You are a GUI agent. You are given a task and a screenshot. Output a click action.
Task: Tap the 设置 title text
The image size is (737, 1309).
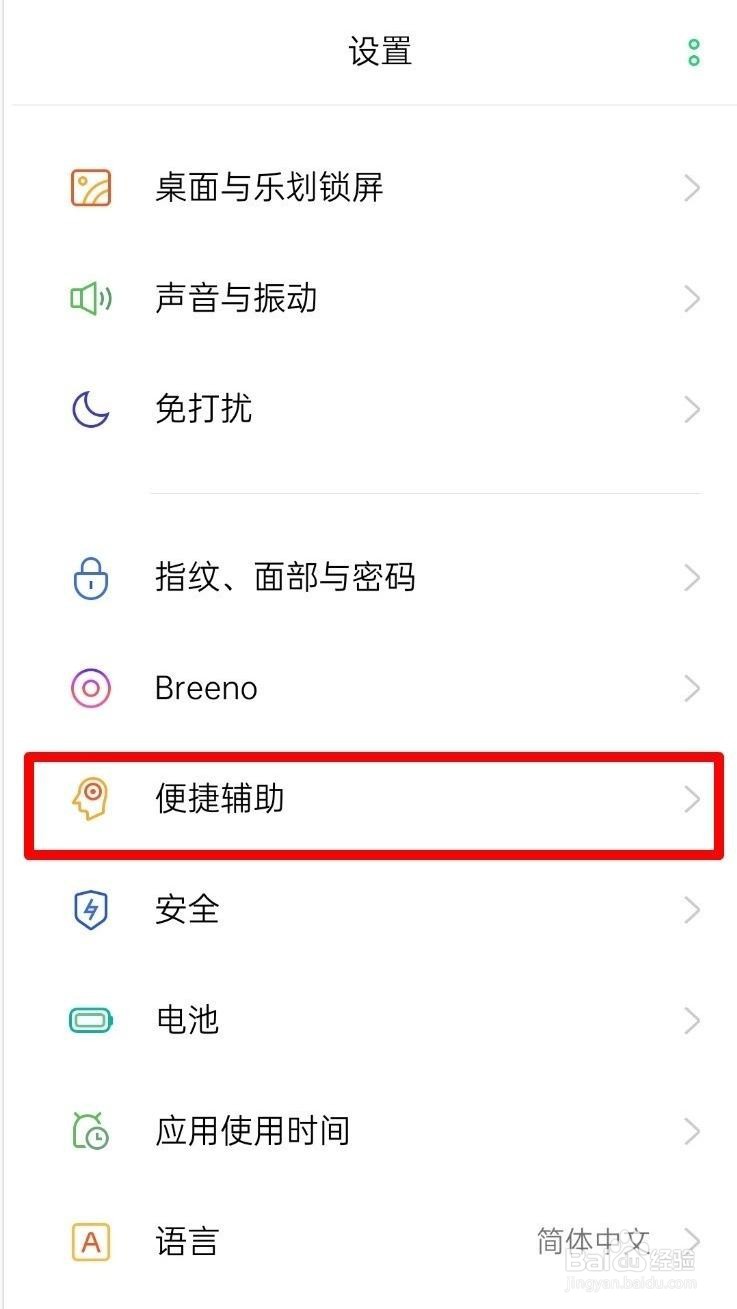(x=380, y=51)
